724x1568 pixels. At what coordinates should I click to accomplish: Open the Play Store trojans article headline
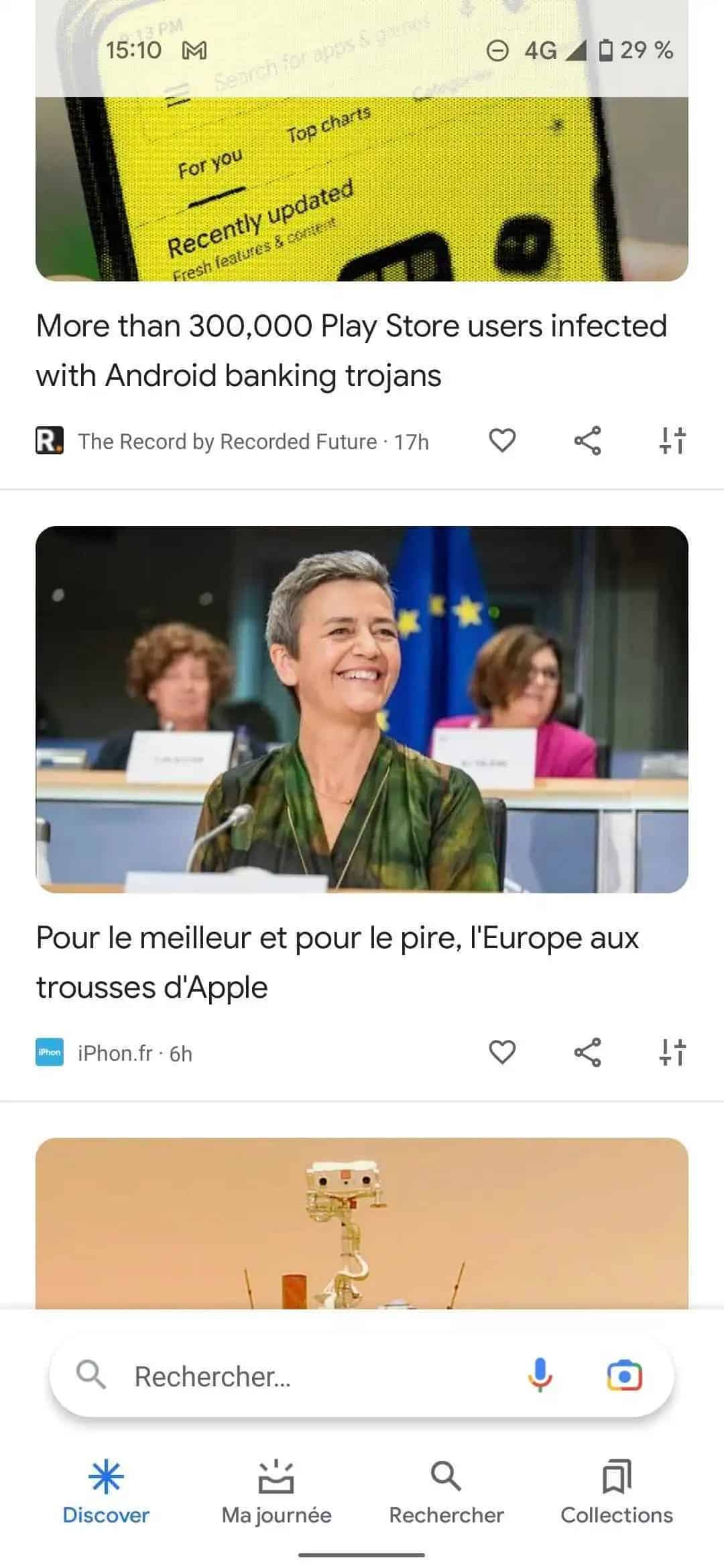[352, 350]
